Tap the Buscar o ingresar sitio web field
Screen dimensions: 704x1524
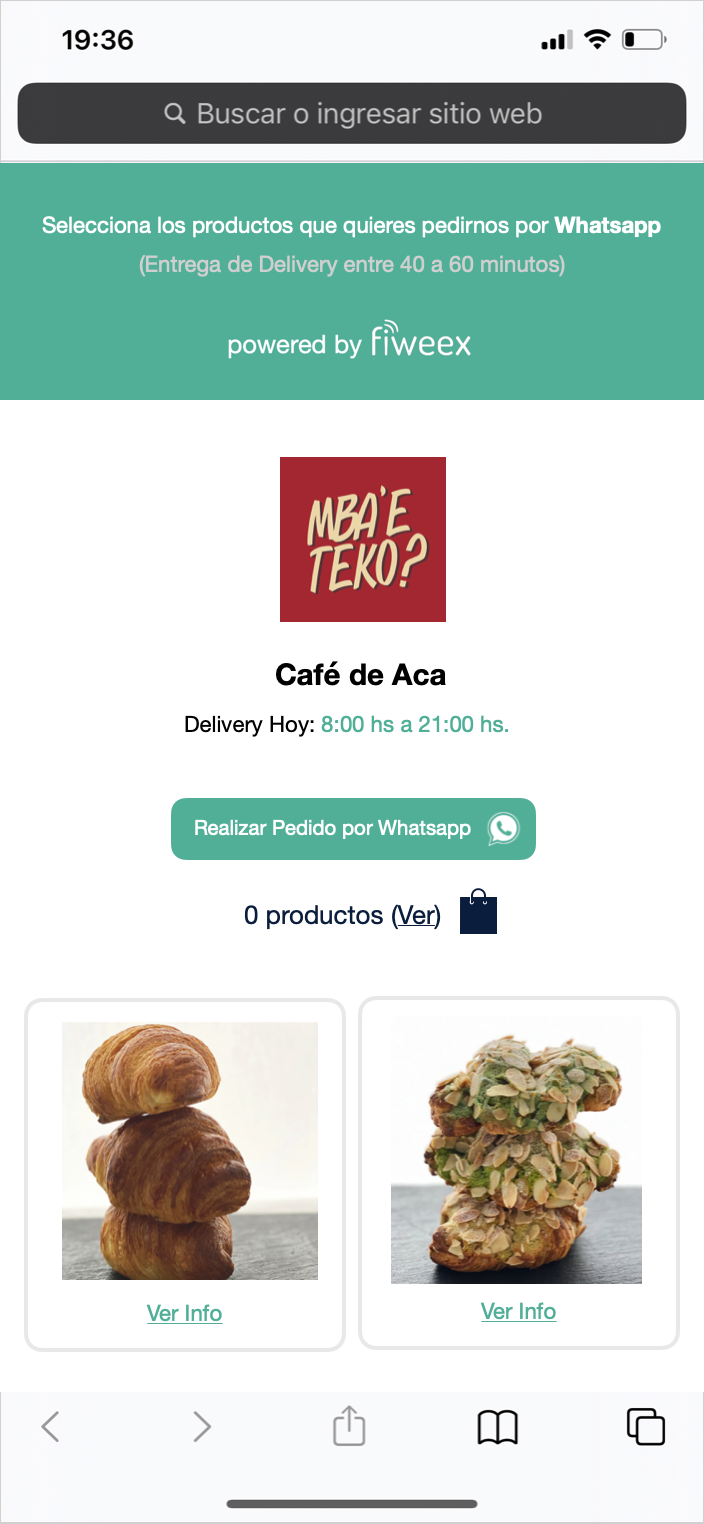[x=352, y=113]
